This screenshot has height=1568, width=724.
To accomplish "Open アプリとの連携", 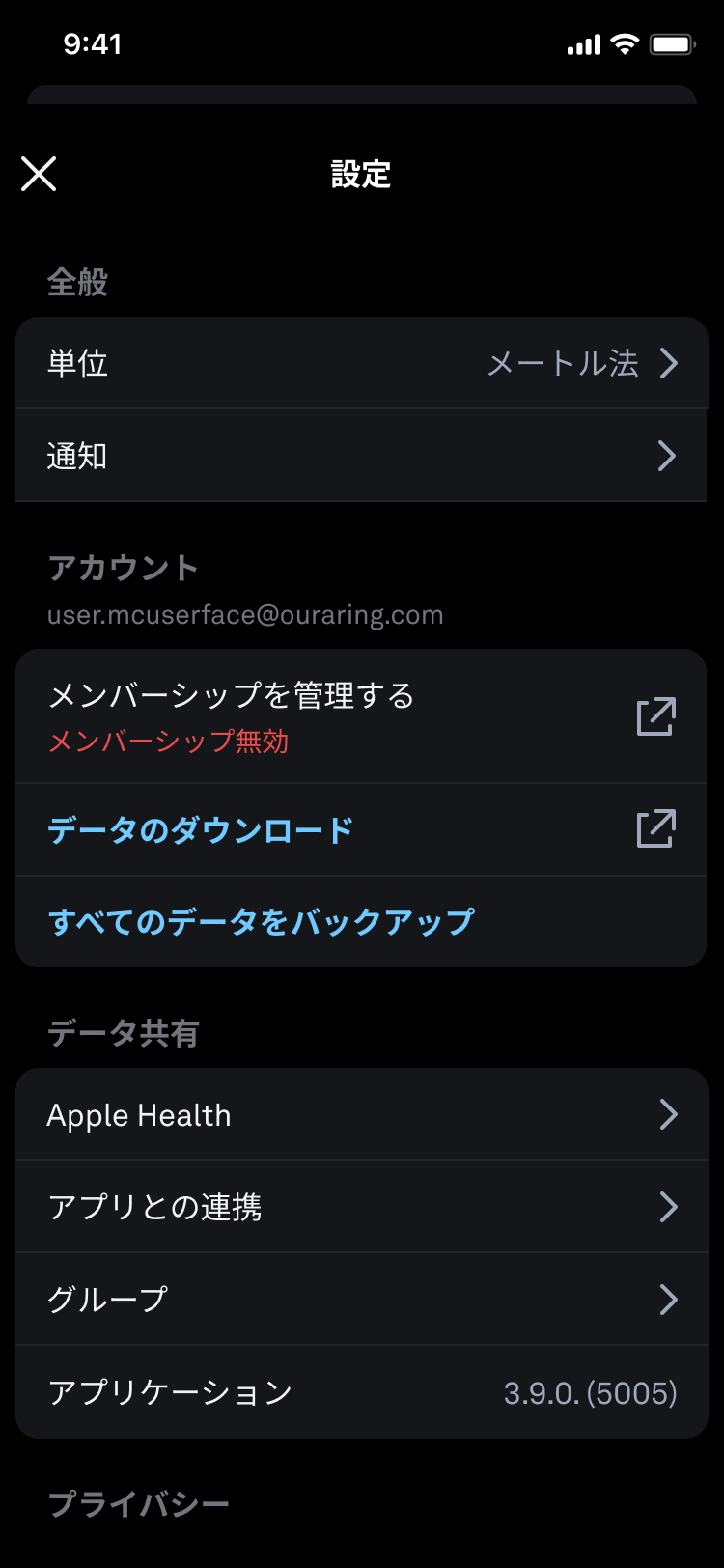I will tap(361, 1207).
